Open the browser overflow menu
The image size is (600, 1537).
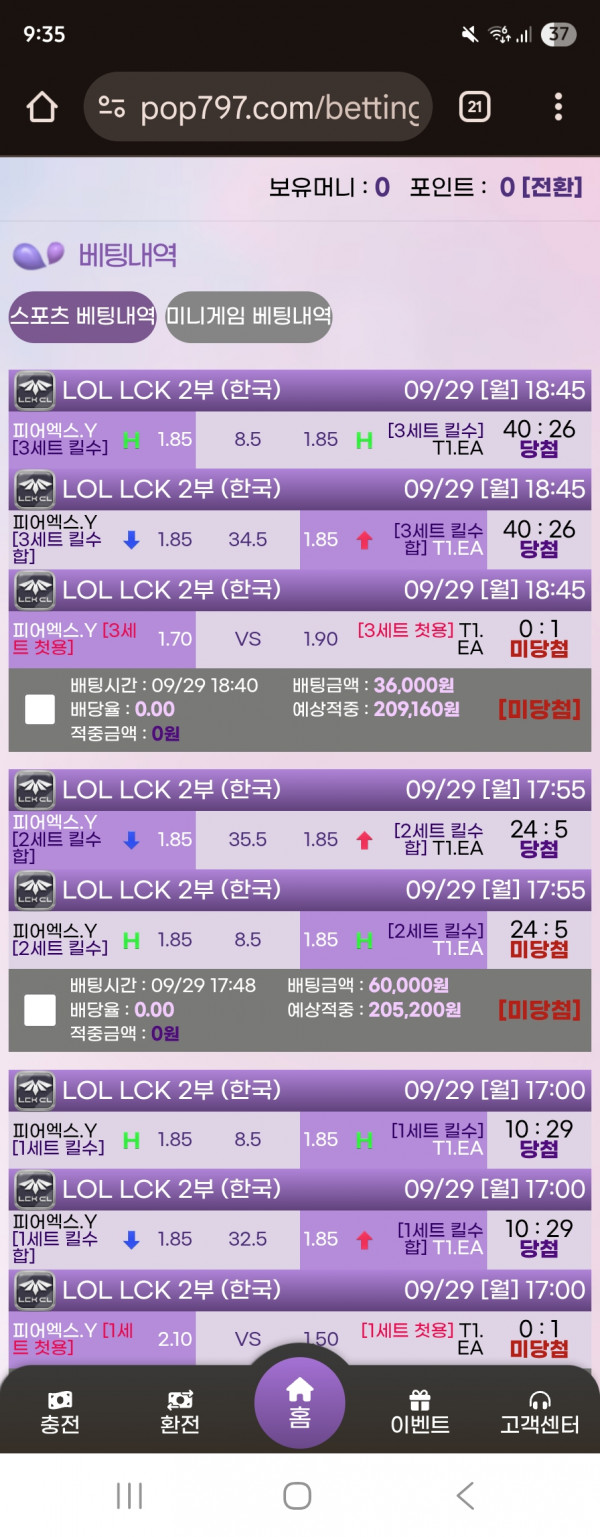(x=558, y=107)
